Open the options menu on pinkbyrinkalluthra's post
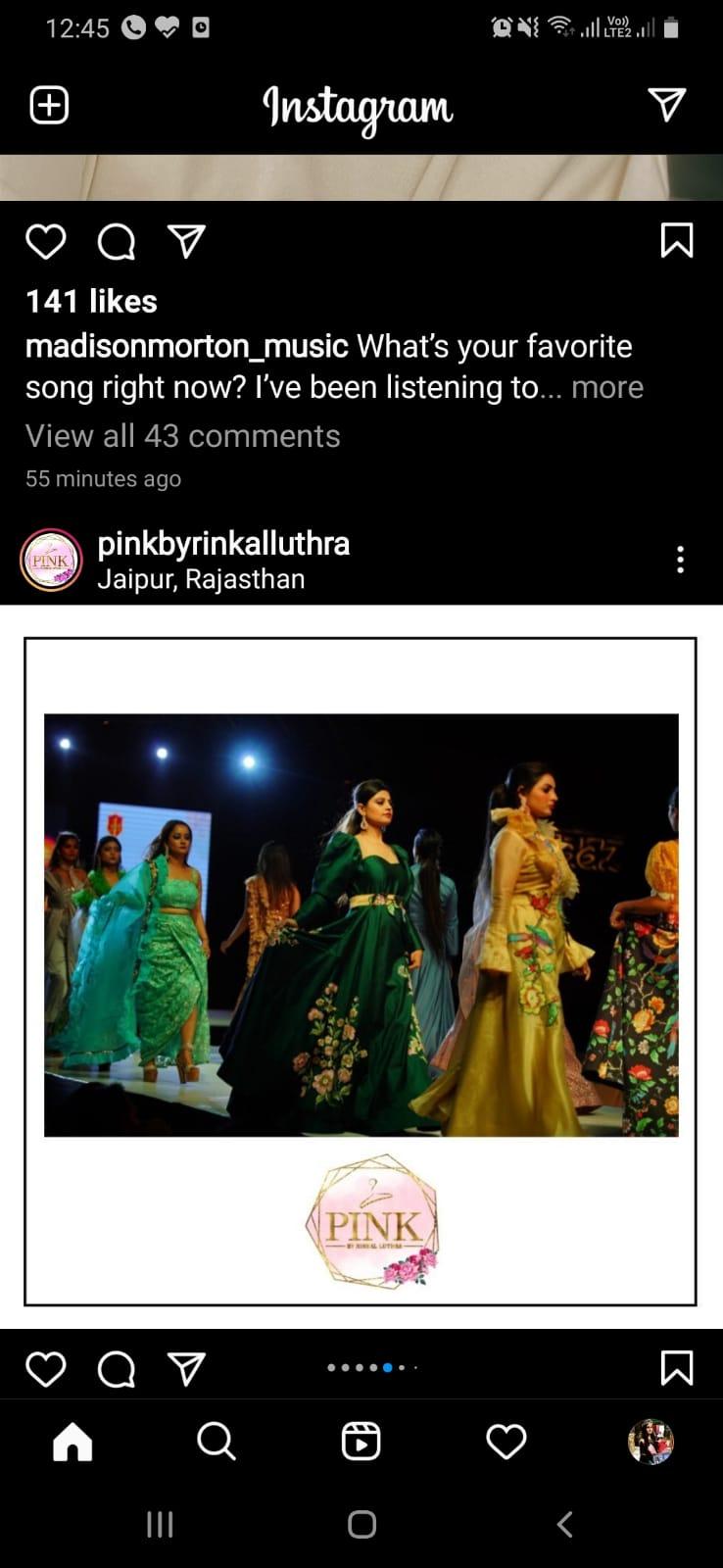Image resolution: width=723 pixels, height=1568 pixels. (680, 560)
